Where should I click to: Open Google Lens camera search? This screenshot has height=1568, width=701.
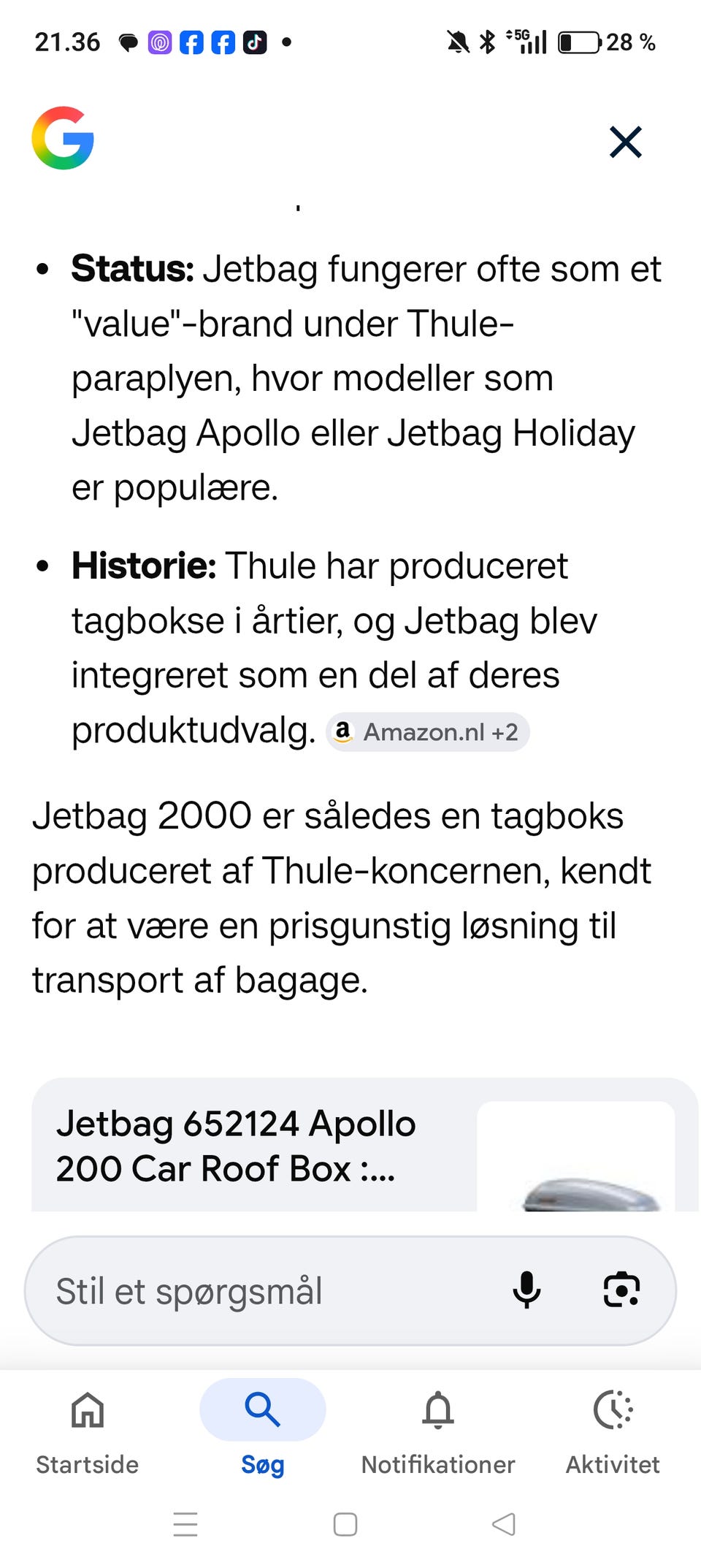click(621, 1290)
